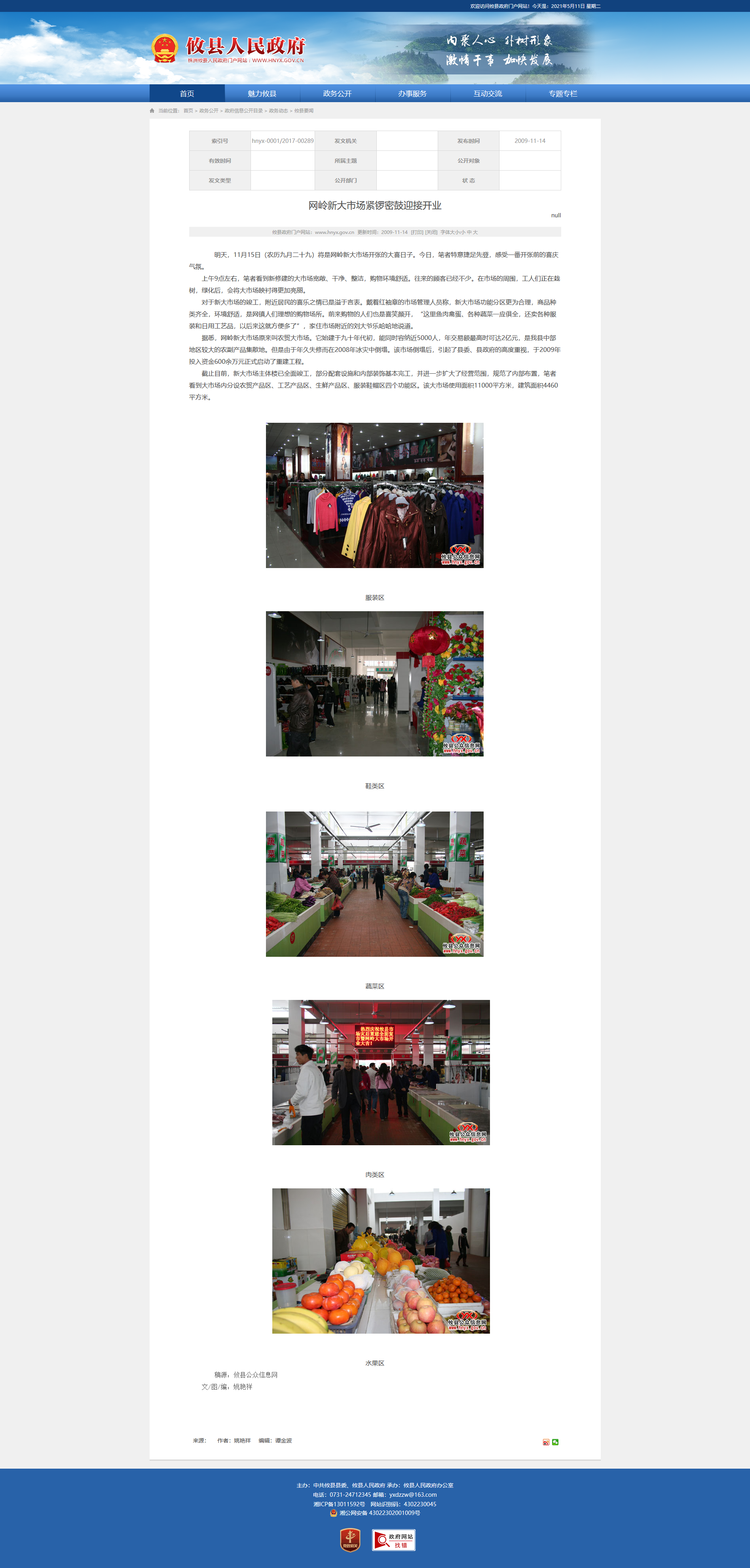Share article to Weibo
Viewport: 750px width, 1568px height.
click(x=546, y=1442)
